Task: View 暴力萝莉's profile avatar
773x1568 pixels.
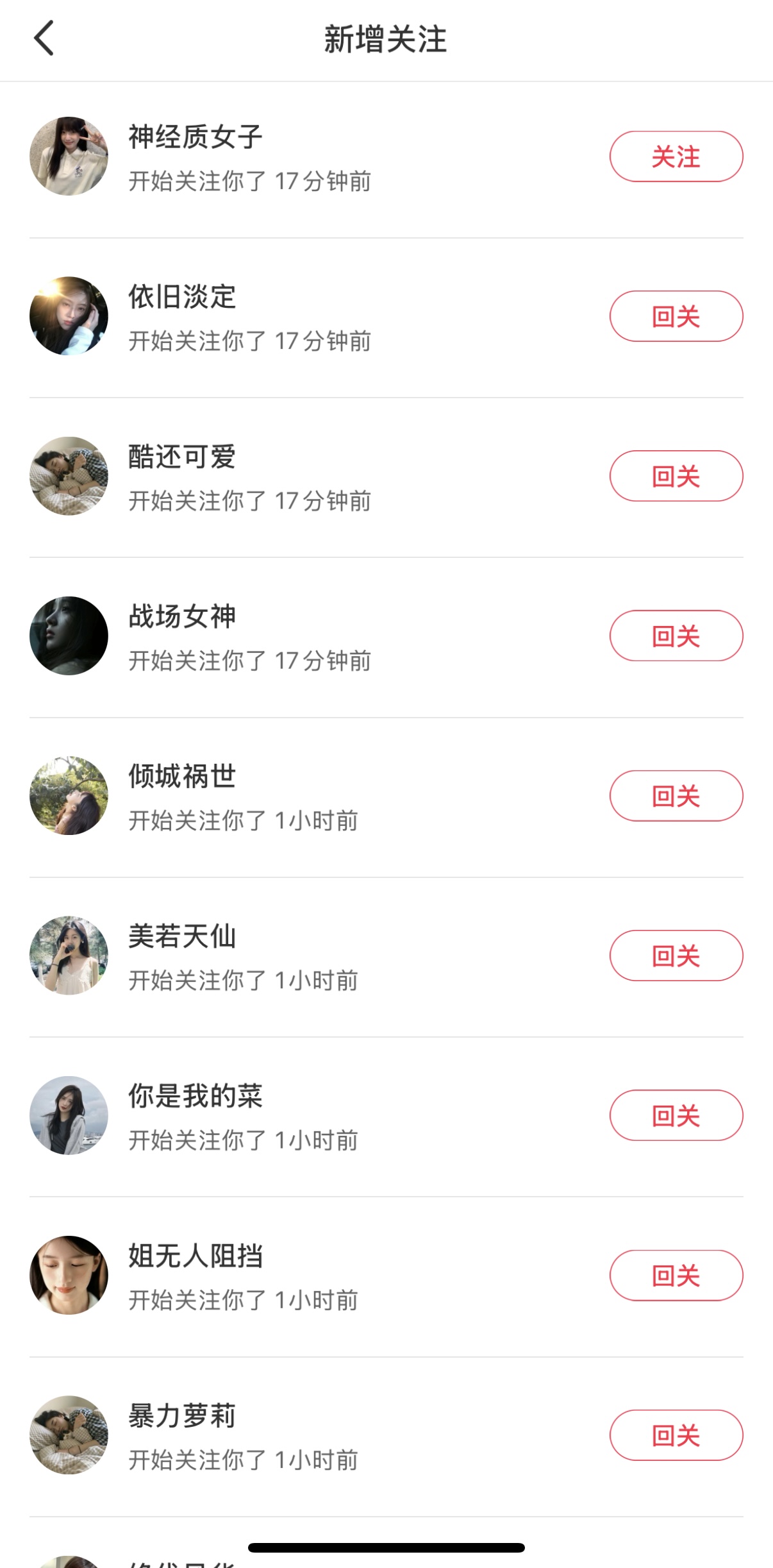Action: click(69, 1435)
